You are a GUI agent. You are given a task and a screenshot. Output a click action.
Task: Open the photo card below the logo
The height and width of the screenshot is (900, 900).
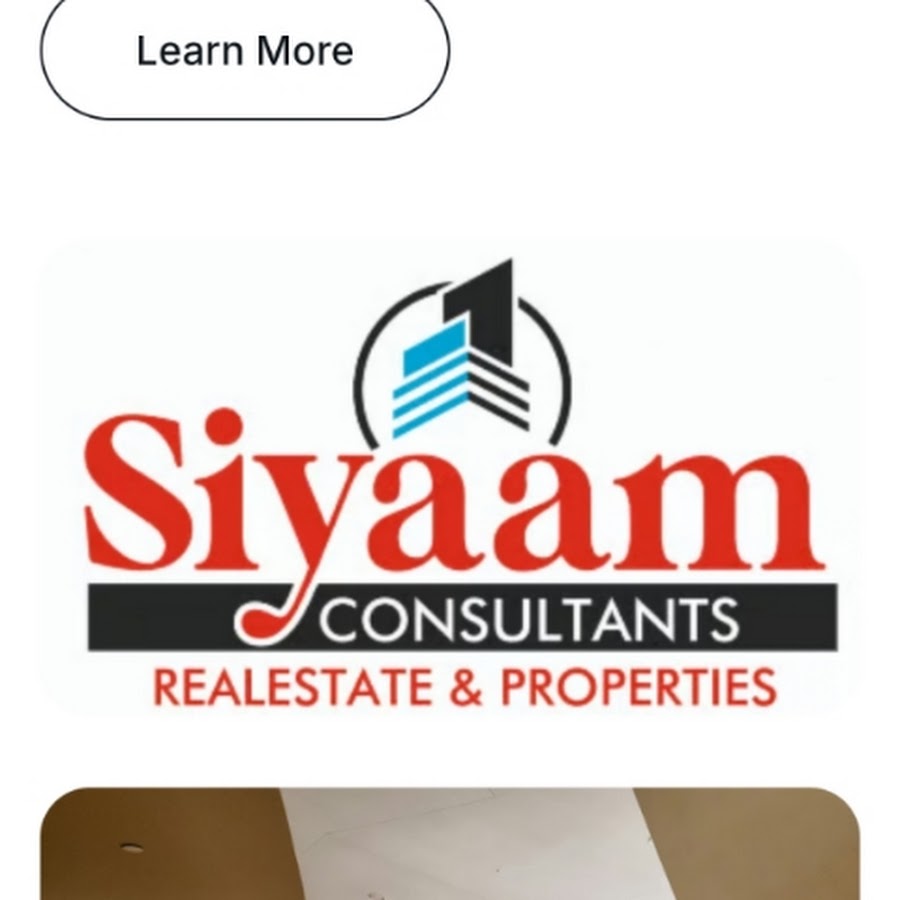click(x=450, y=845)
